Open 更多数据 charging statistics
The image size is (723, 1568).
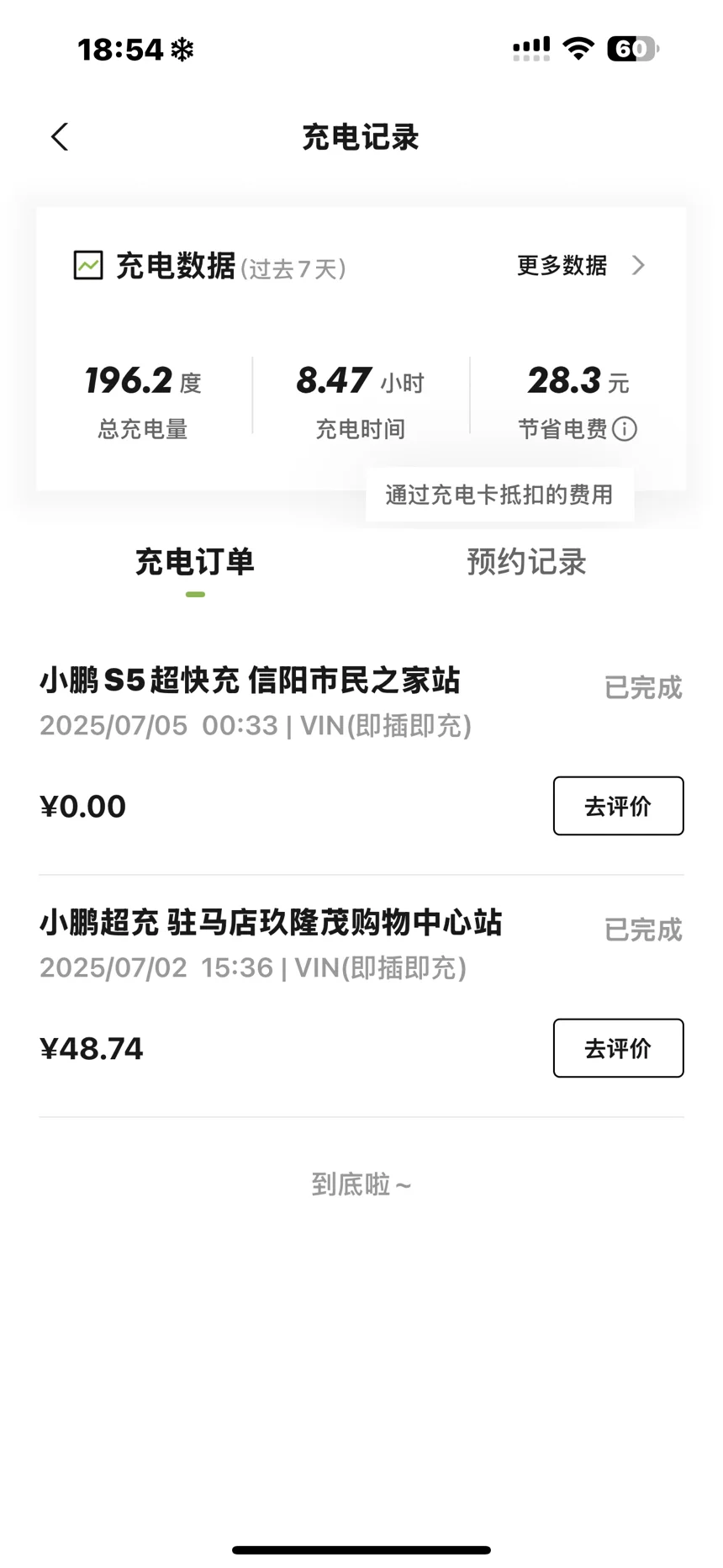(x=581, y=266)
